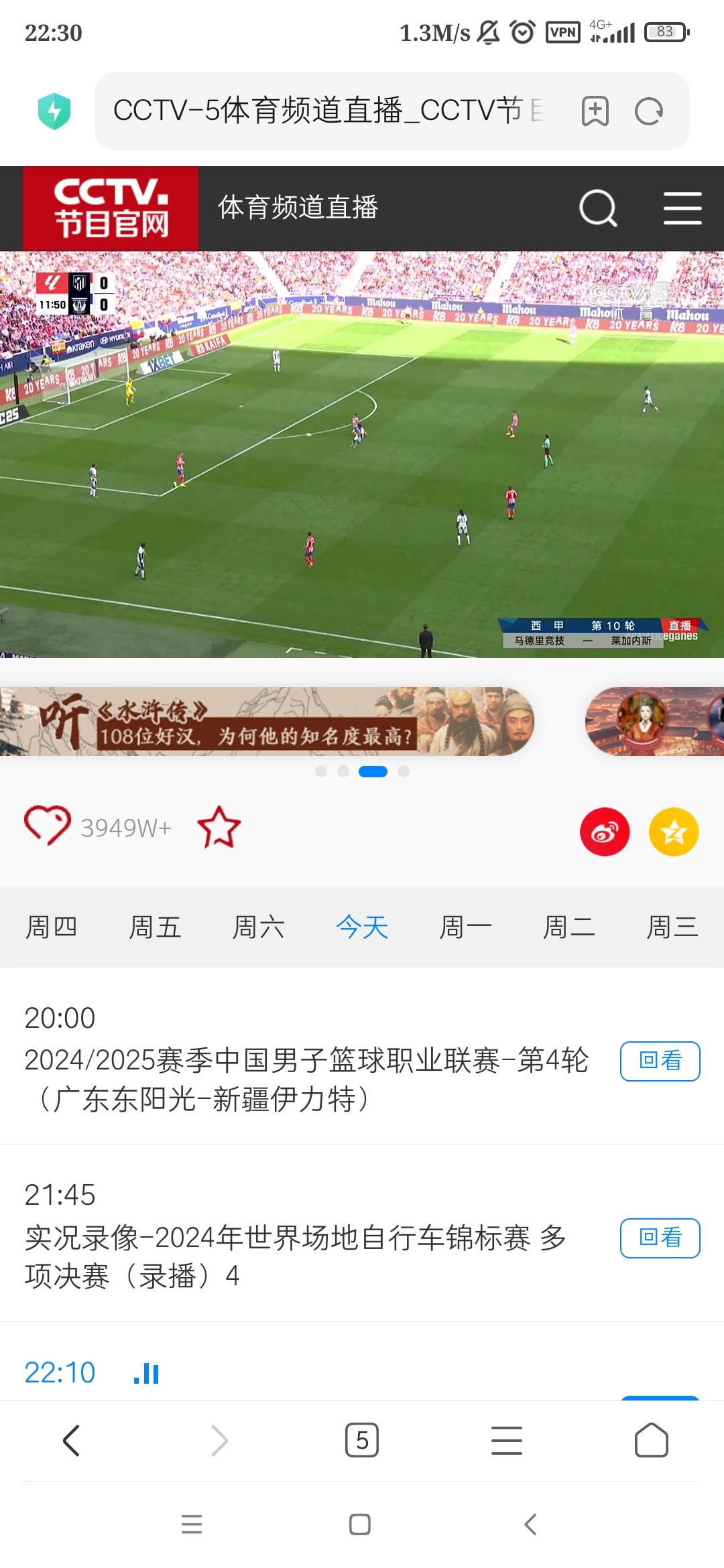Open the 水浒传 audio banner
Image resolution: width=724 pixels, height=1568 pixels.
click(x=268, y=722)
